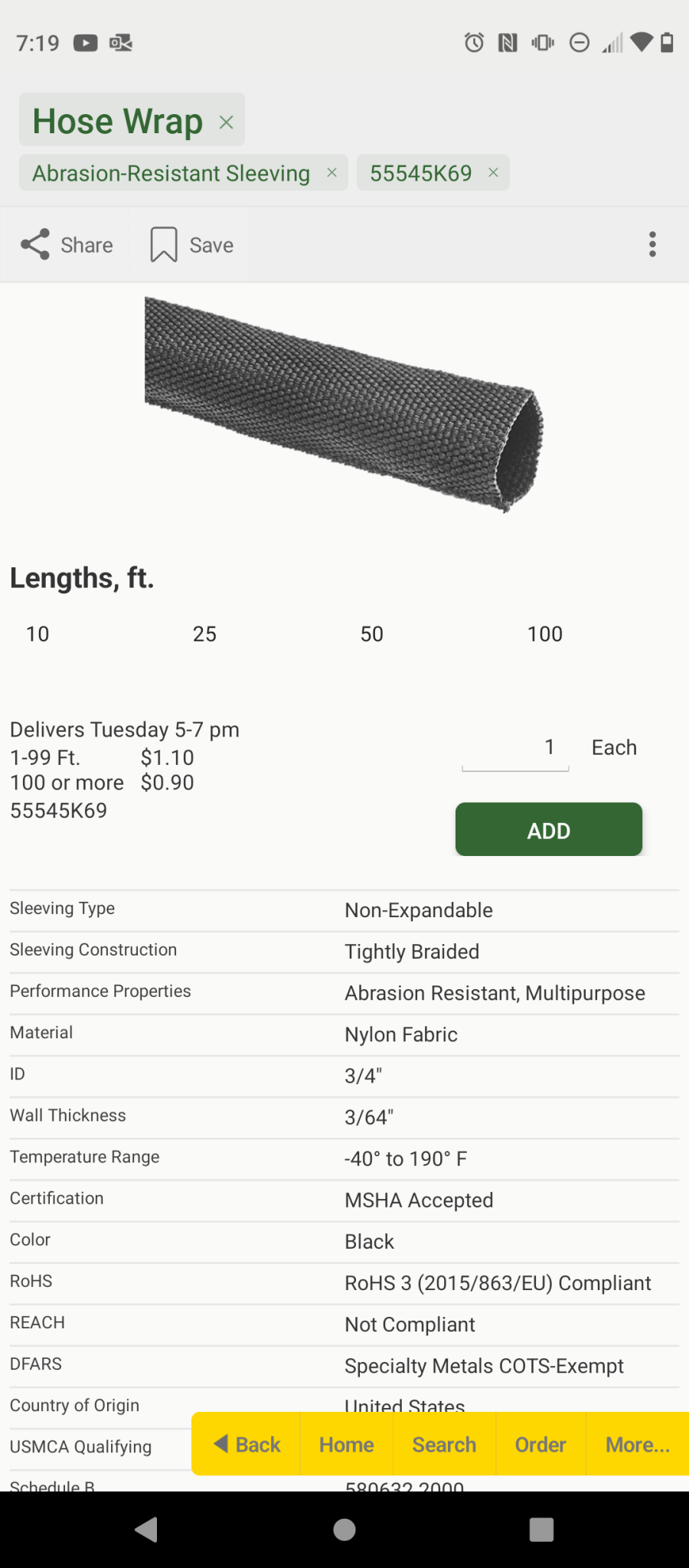Open the three-dot overflow menu

pyautogui.click(x=652, y=245)
